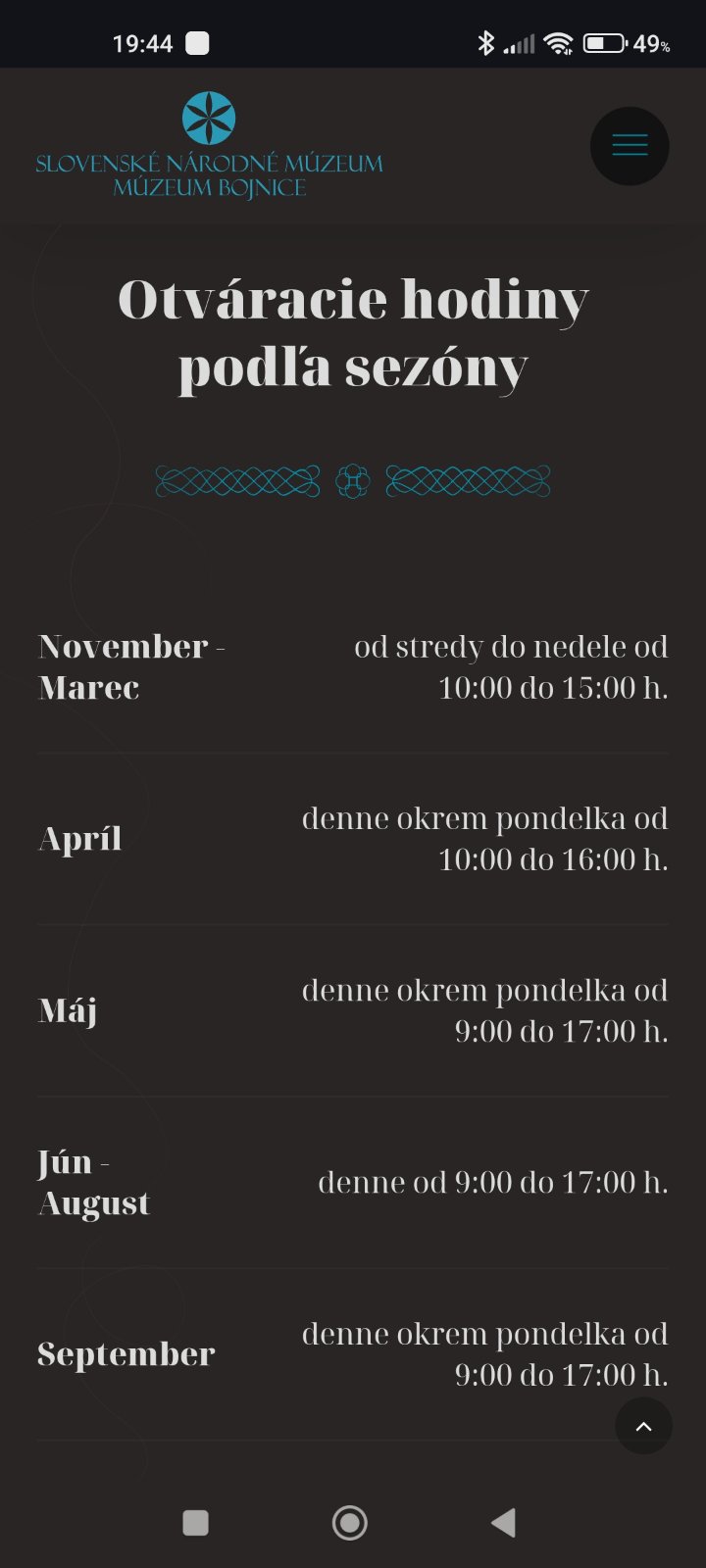Tap the scroll-to-top arrow button
The width and height of the screenshot is (706, 1568).
coord(643,1426)
